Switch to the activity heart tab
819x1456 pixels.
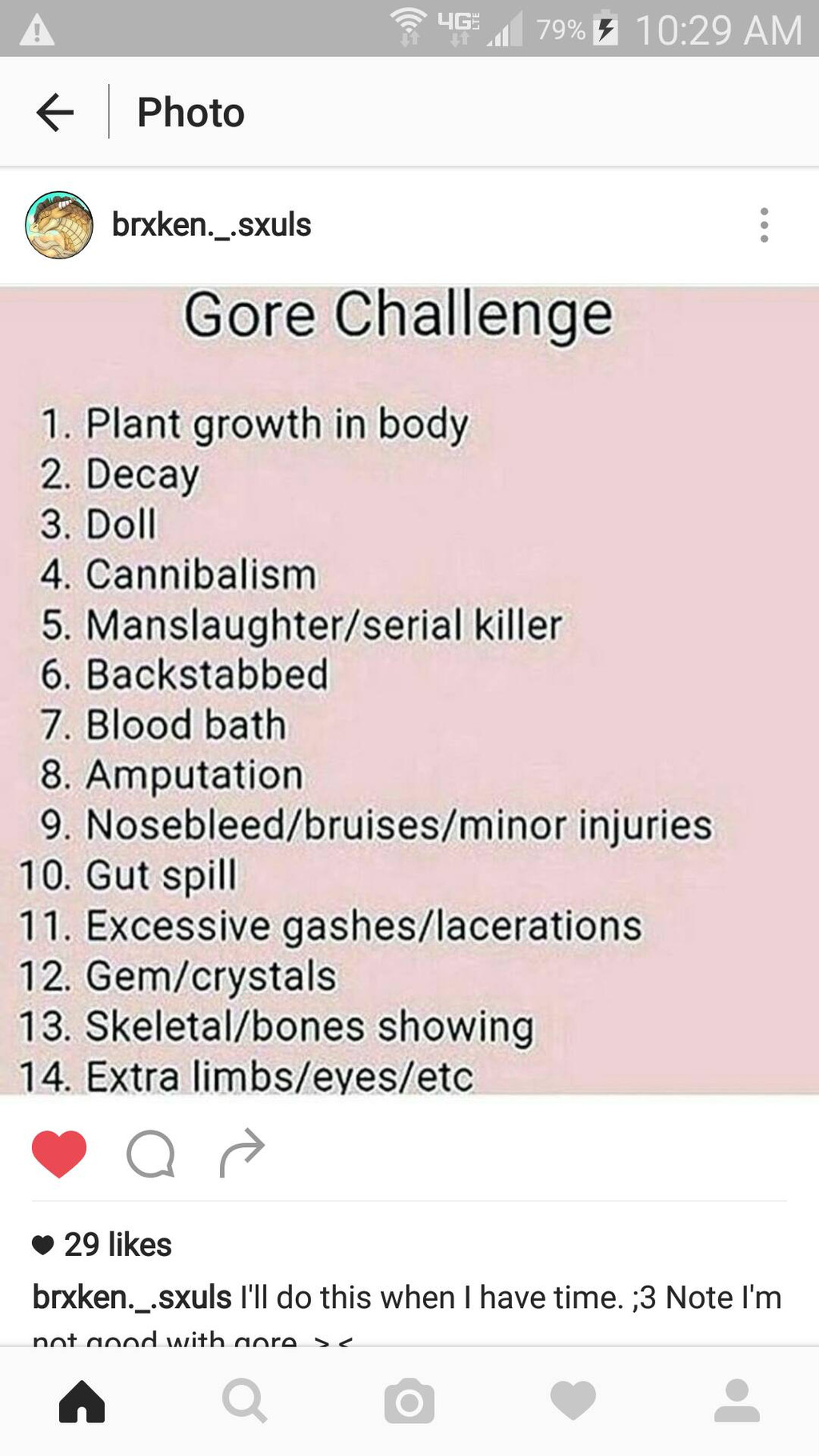(x=573, y=1401)
